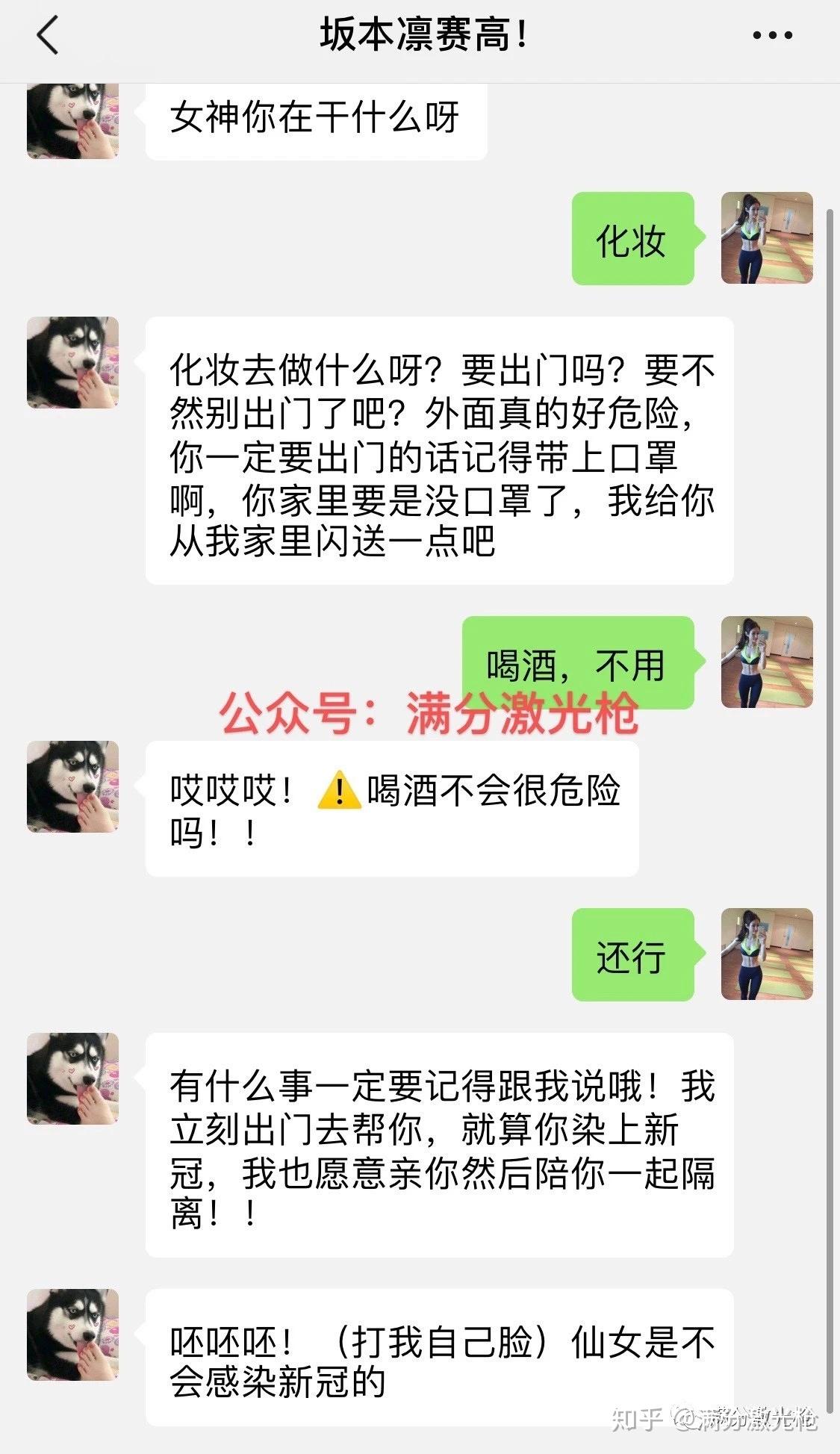840x1454 pixels.
Task: Tap the sender avatar next to 化妆
Action: (x=766, y=238)
